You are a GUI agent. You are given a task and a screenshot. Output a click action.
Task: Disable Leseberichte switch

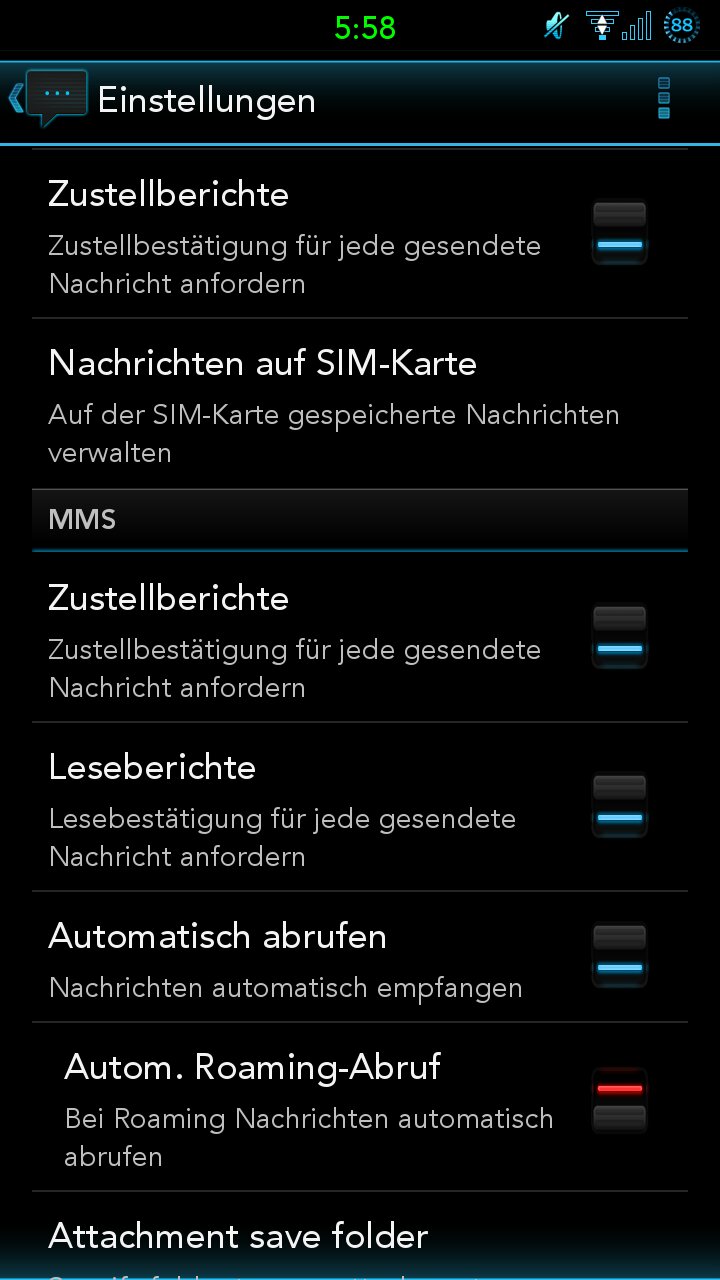(619, 806)
